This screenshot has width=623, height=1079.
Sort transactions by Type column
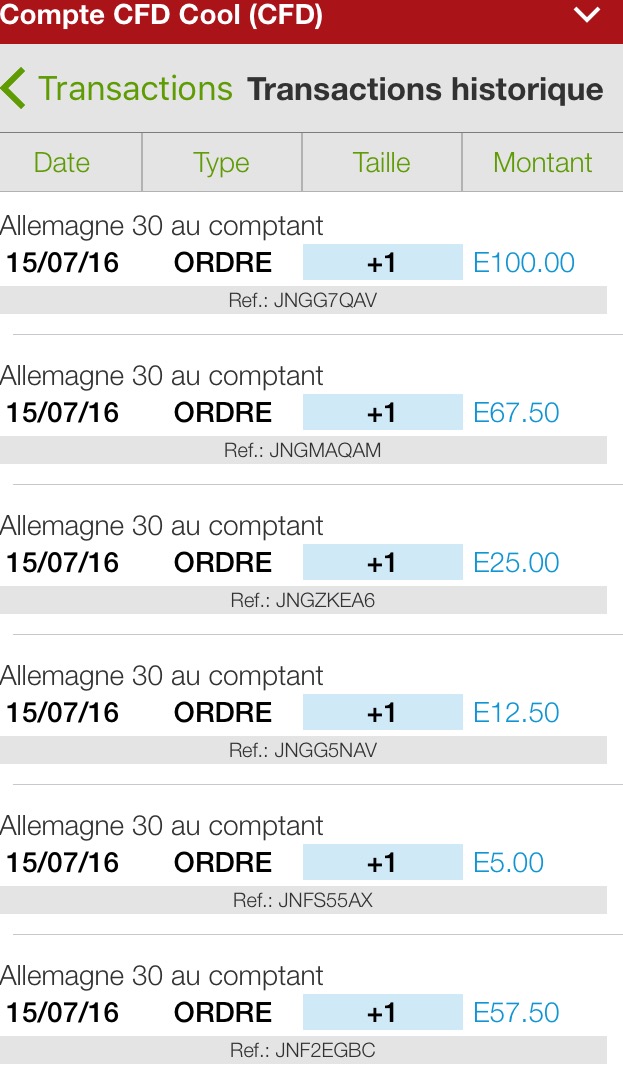coord(222,163)
